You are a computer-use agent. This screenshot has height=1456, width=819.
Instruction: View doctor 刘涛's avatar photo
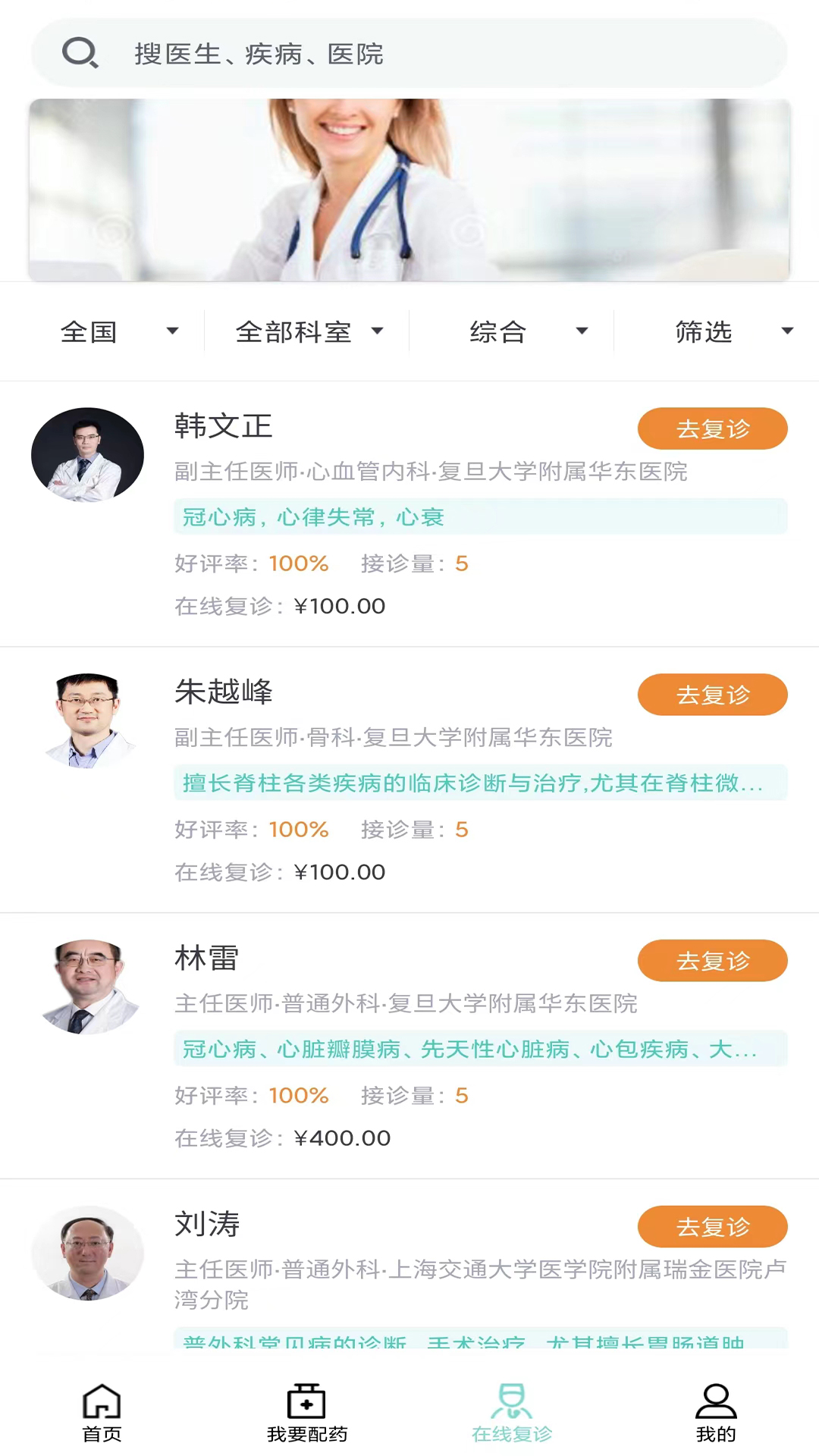[x=87, y=1253]
